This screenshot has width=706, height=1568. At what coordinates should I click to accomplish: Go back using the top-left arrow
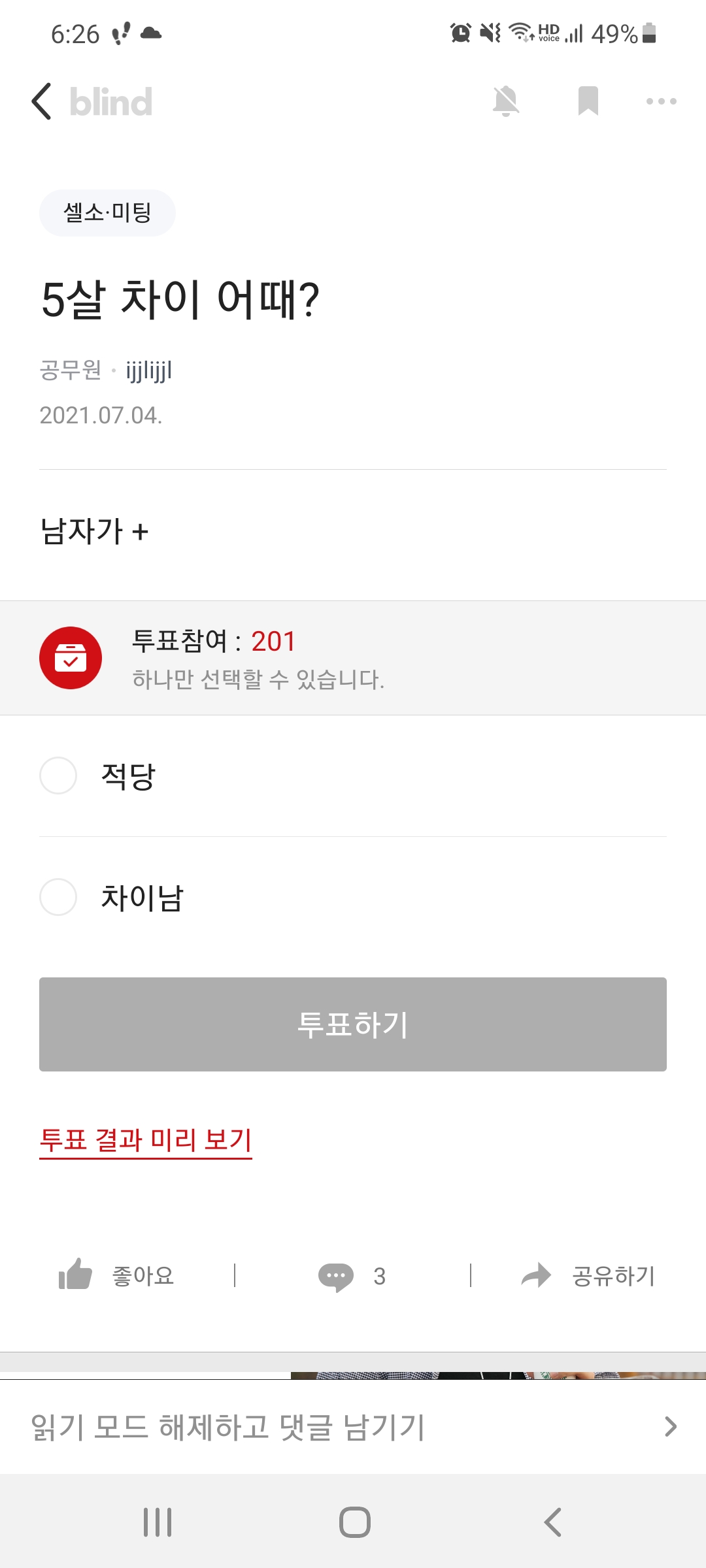pos(41,101)
